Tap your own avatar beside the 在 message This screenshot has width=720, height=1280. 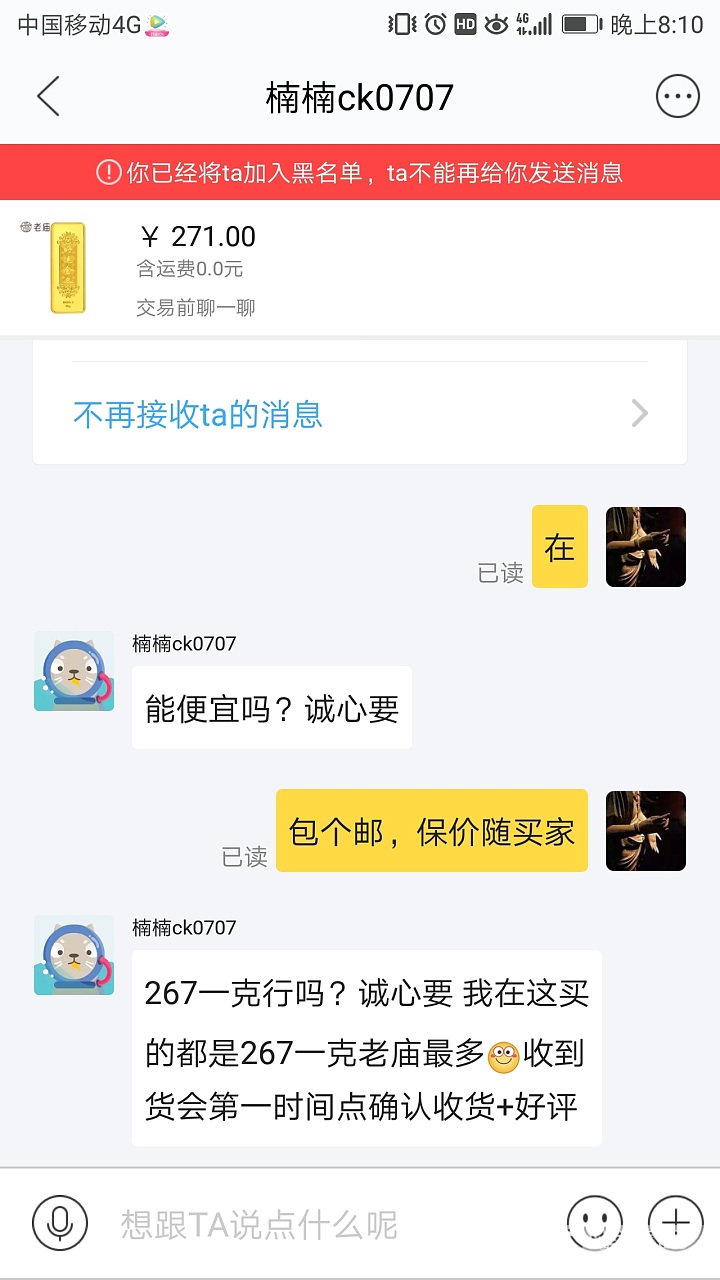(646, 547)
